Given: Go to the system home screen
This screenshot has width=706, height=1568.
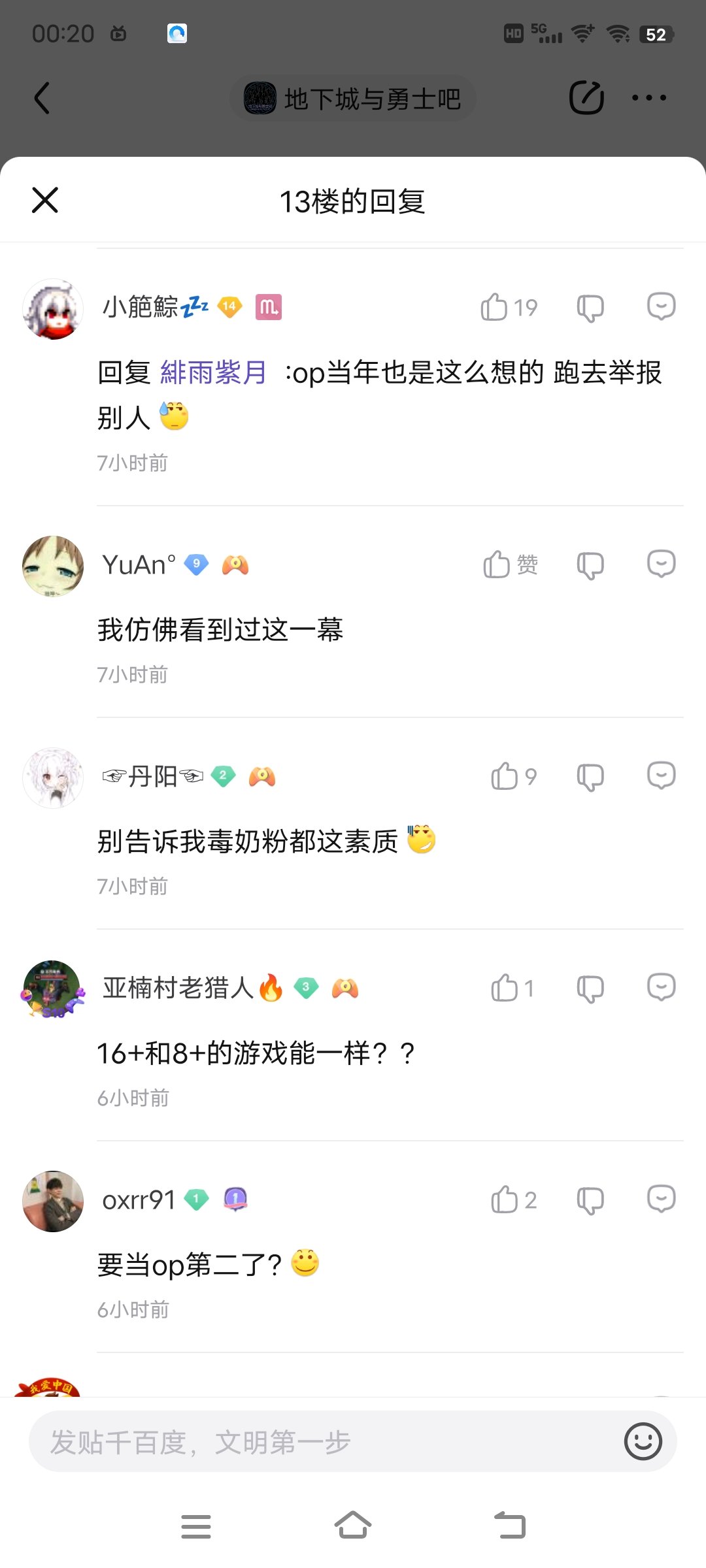Looking at the screenshot, I should click(x=353, y=1526).
